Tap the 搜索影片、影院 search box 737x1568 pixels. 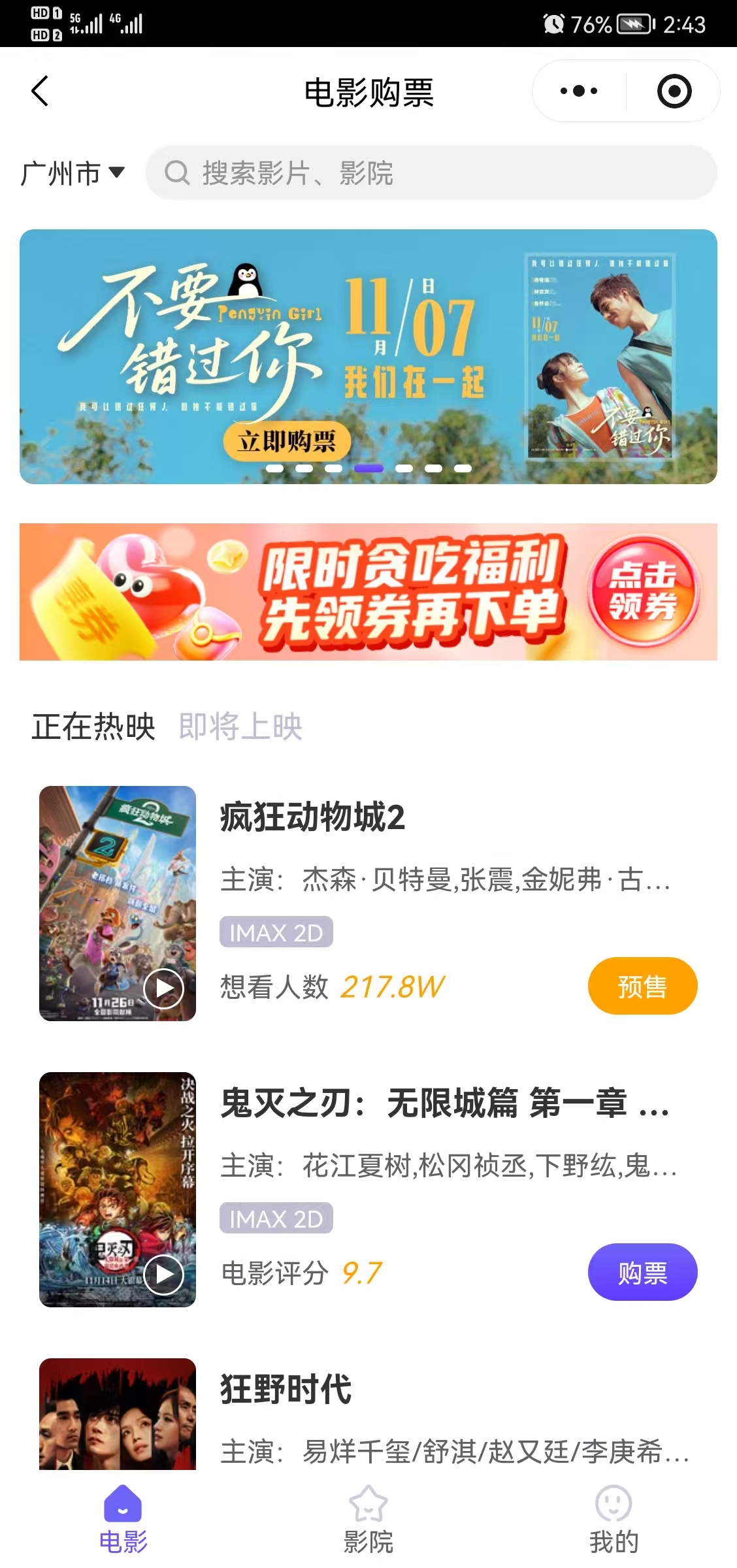click(x=431, y=173)
